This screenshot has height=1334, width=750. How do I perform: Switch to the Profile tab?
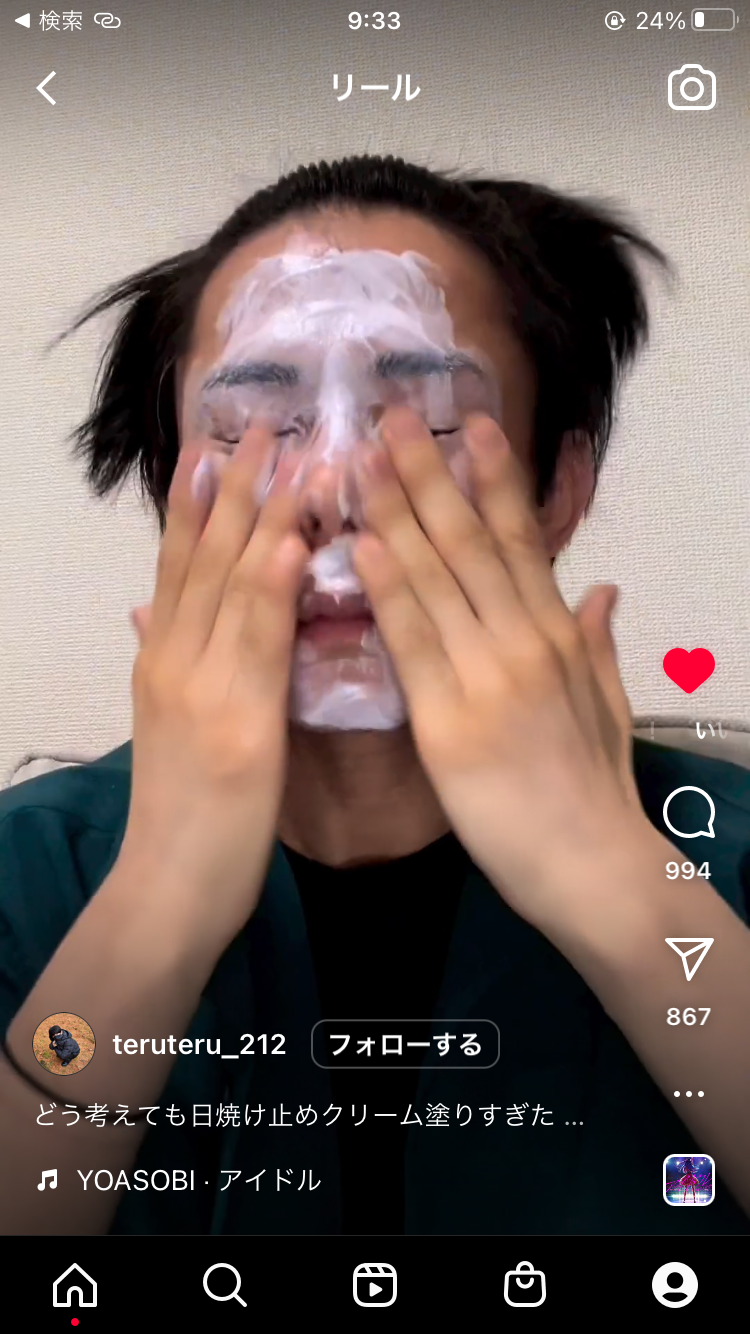(x=675, y=1285)
